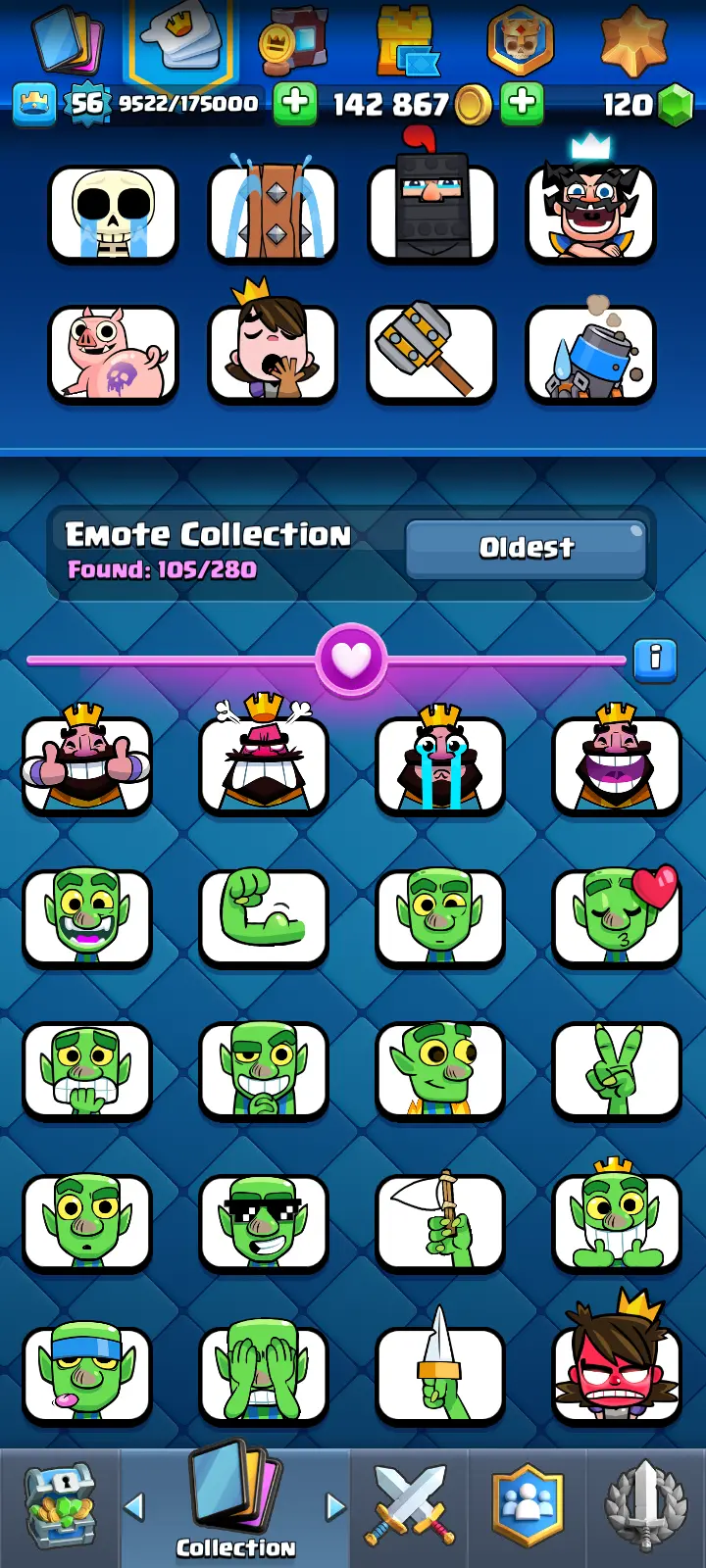The image size is (706, 1568).
Task: Select the goblin flexing arm emote
Action: click(264, 918)
